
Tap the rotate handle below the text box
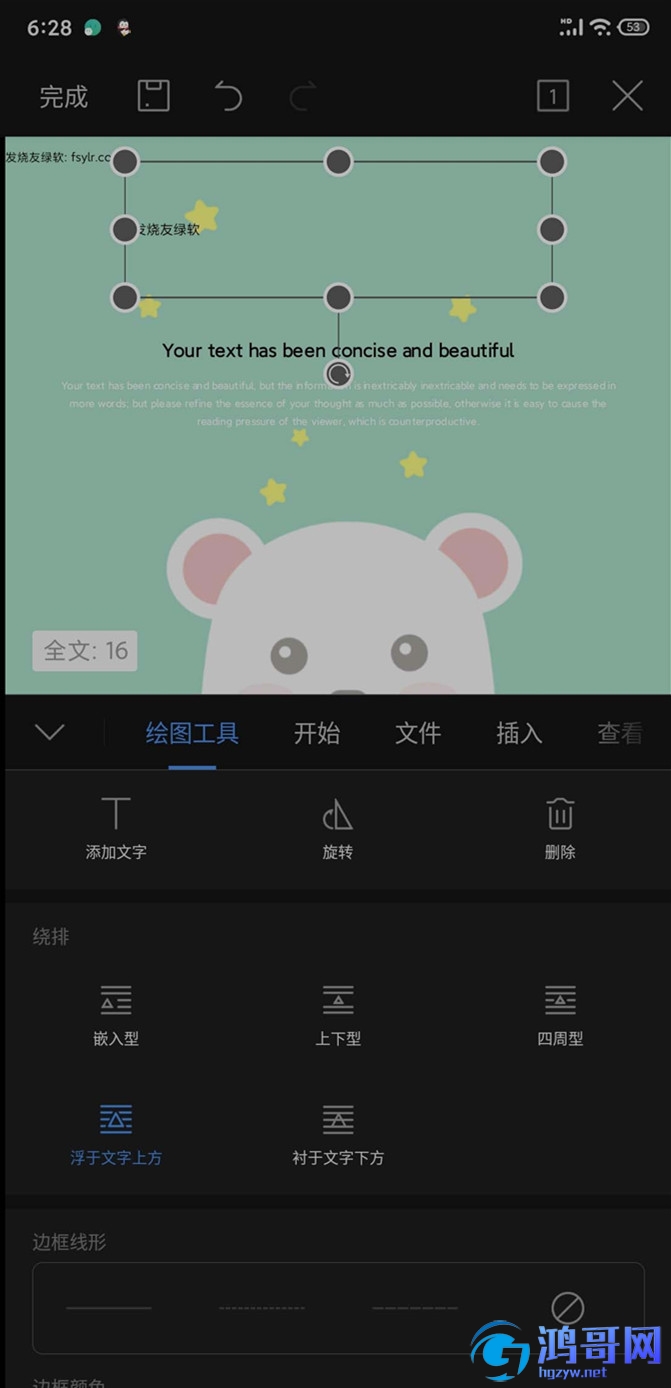(x=339, y=375)
